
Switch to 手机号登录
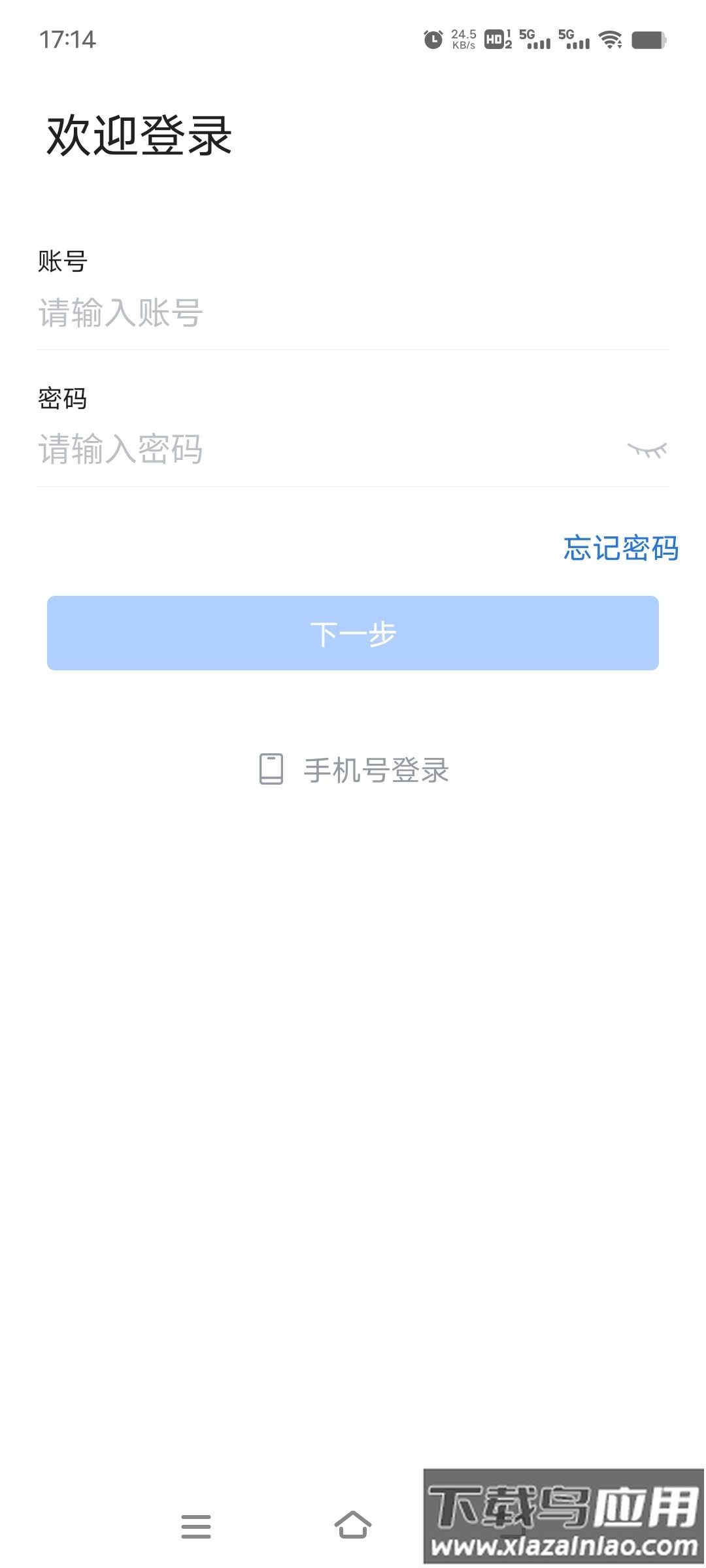354,770
